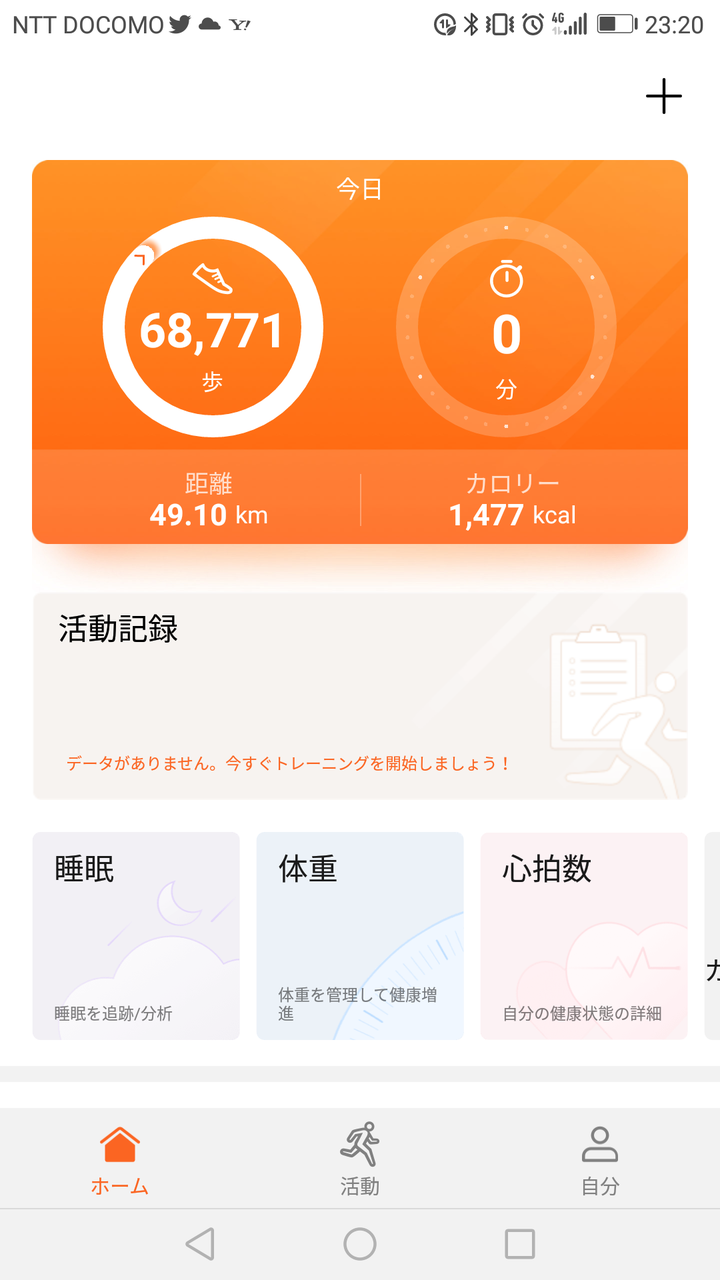Open the 活動記録 card
The image size is (720, 1280).
(360, 696)
